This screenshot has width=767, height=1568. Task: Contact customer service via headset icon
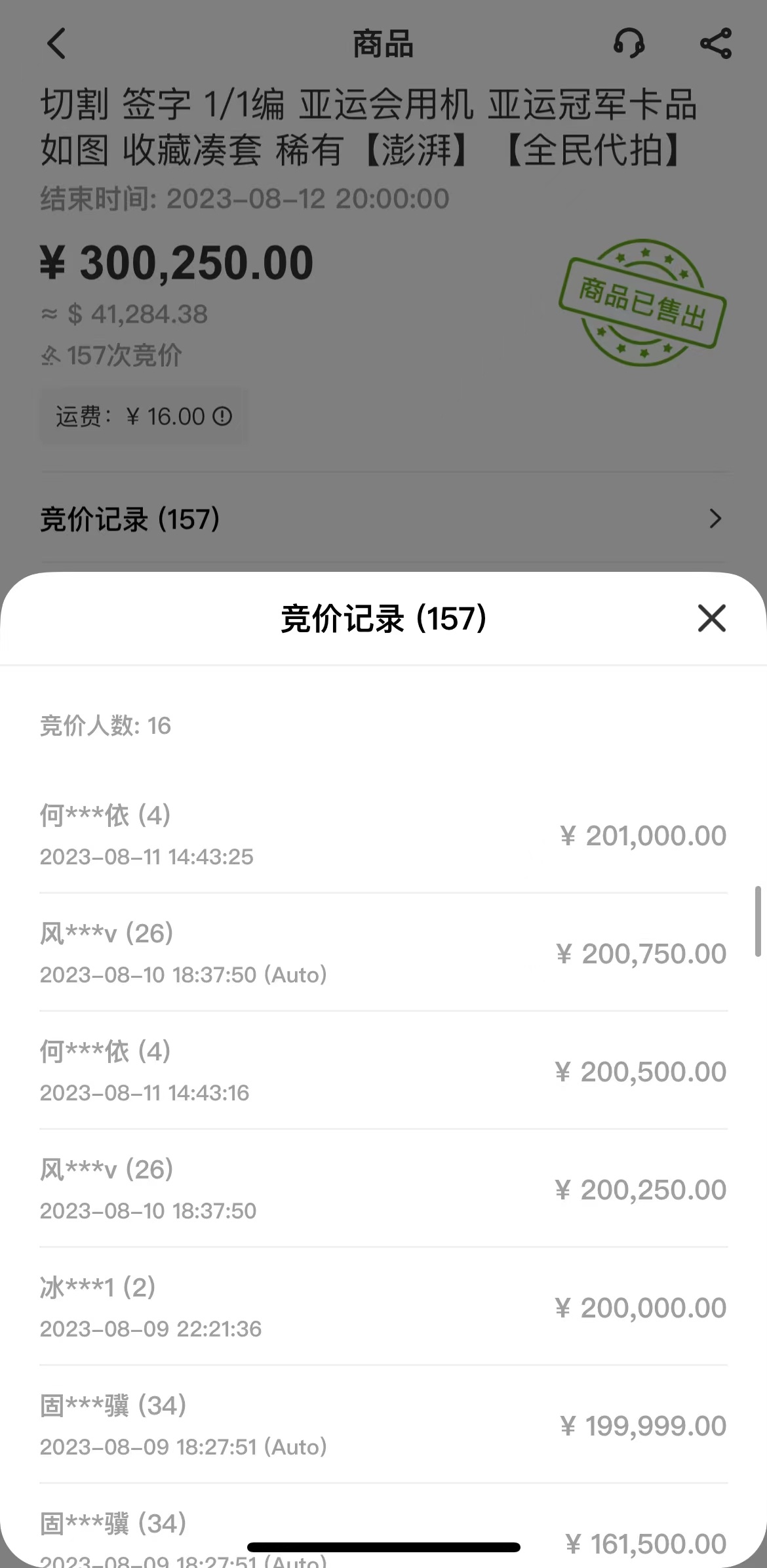[x=629, y=44]
